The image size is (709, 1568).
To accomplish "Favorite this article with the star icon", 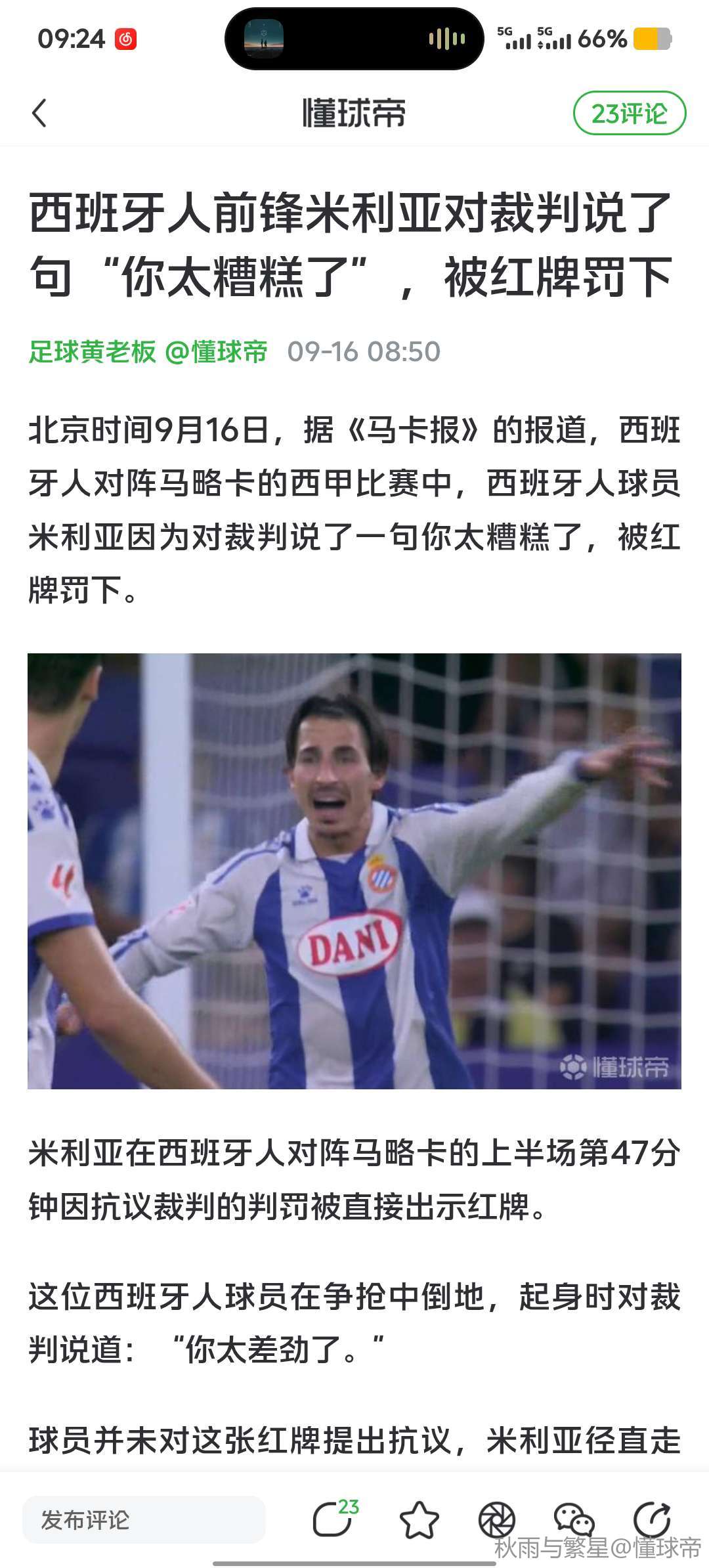I will click(419, 1519).
